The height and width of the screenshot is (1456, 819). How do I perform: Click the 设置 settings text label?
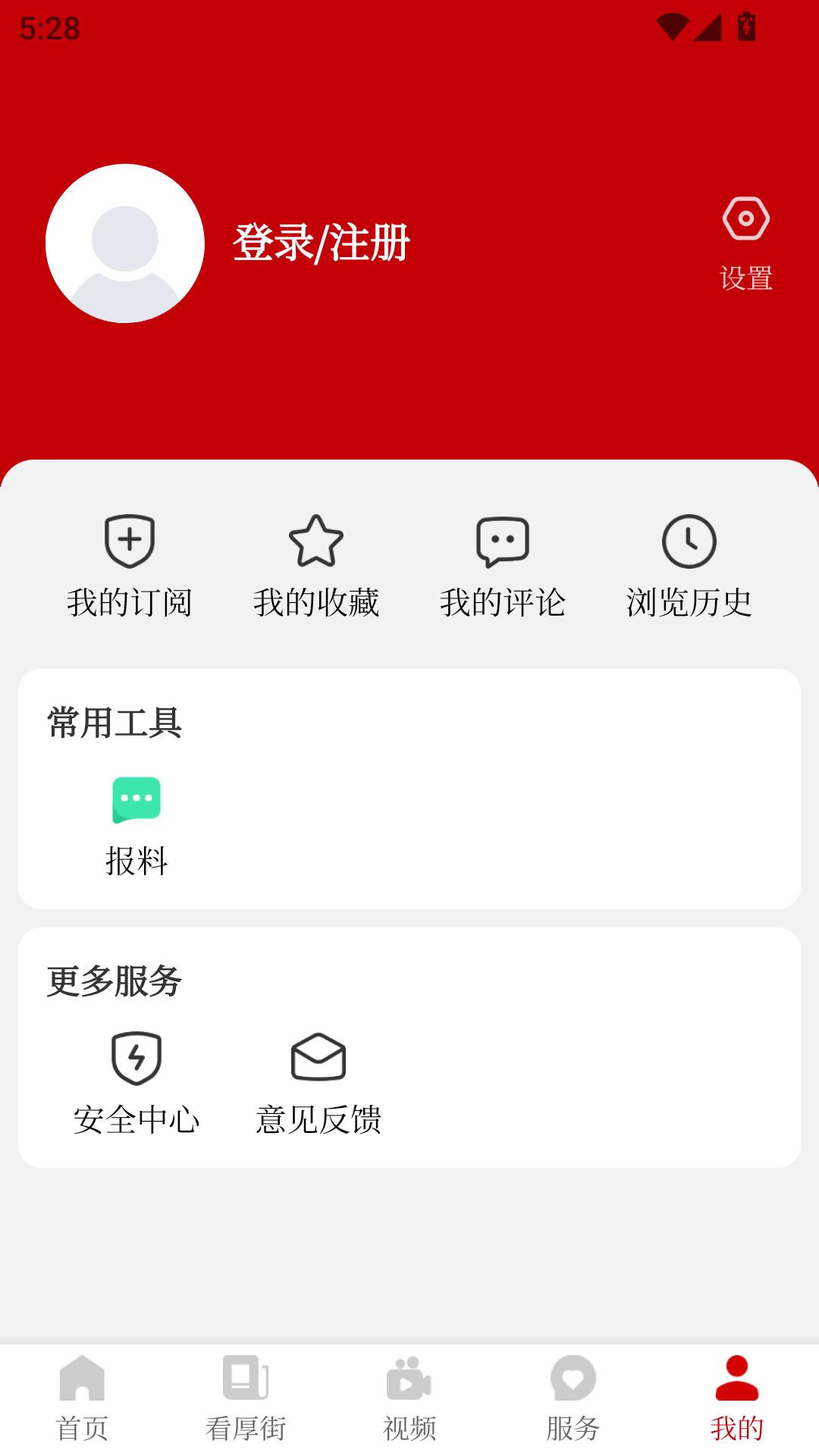coord(746,278)
